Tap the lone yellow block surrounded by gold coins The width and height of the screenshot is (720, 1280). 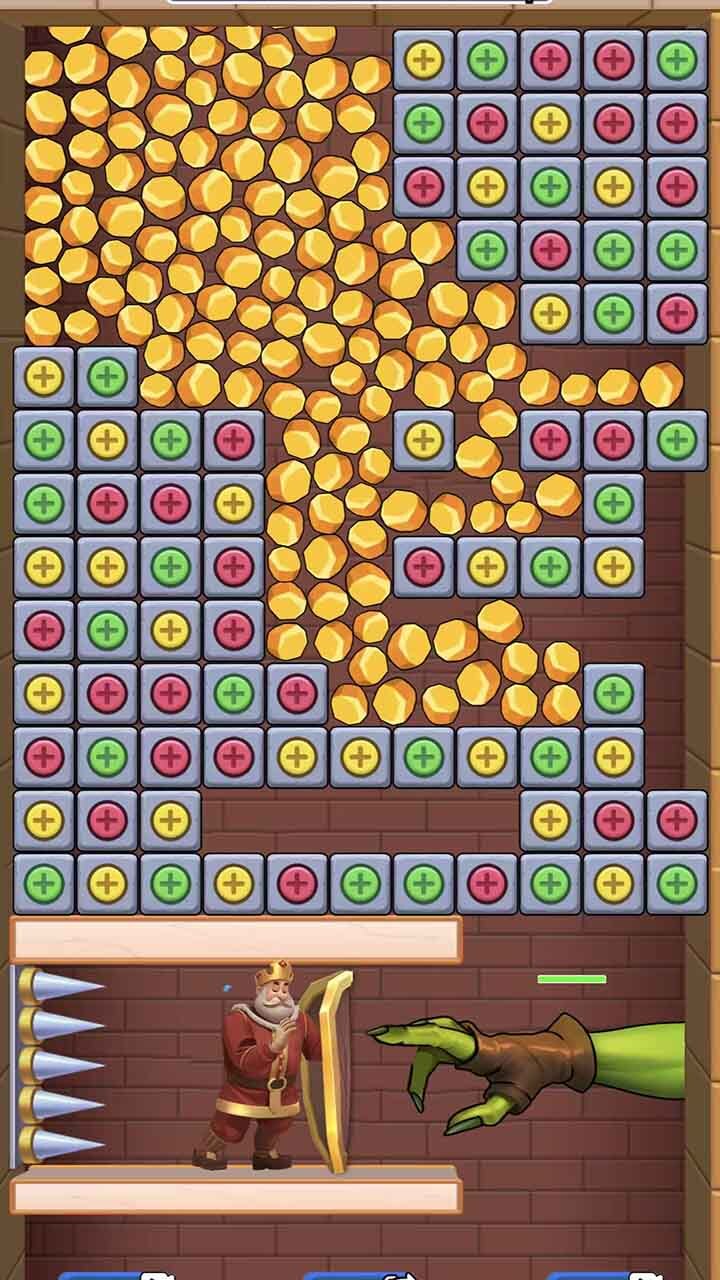pos(423,439)
